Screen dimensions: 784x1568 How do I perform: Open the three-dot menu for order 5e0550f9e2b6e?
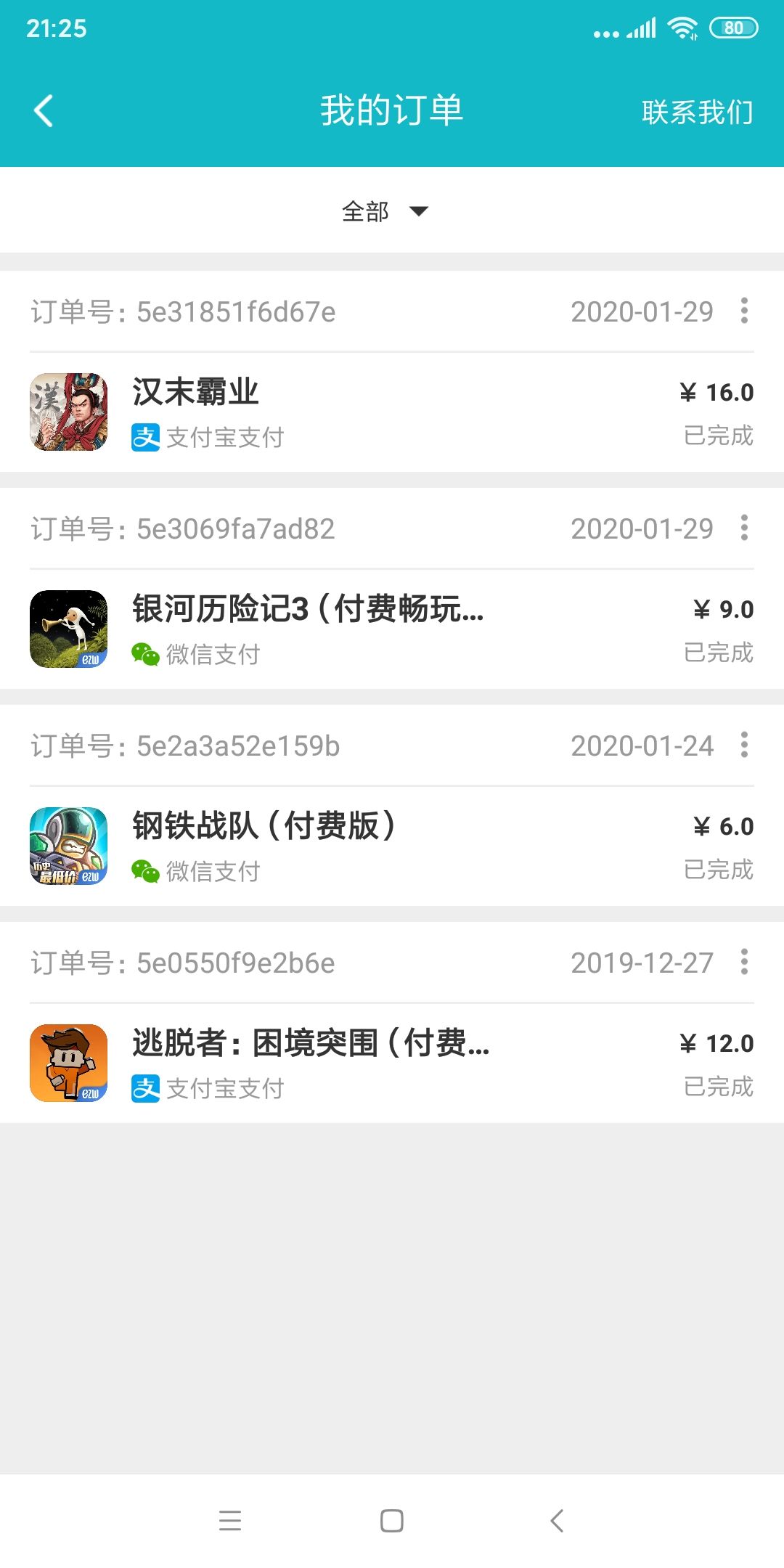coord(744,964)
